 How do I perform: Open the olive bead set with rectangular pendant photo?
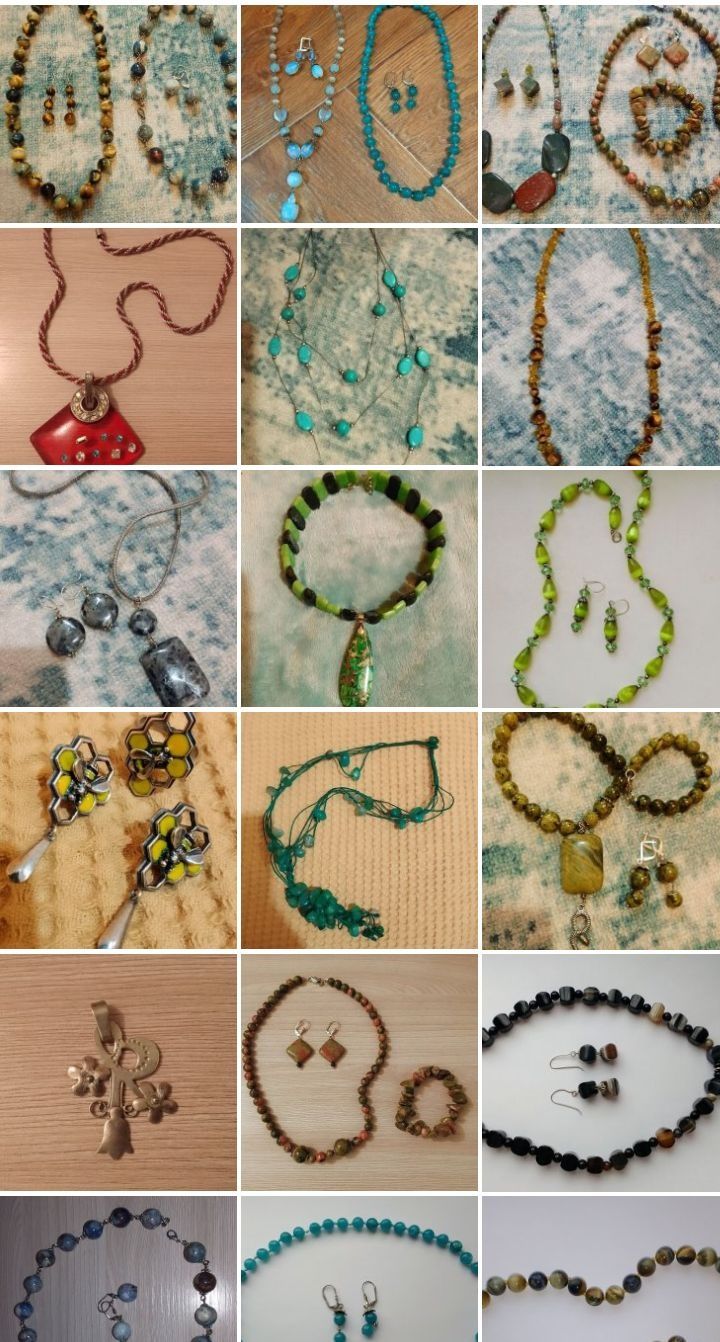point(600,830)
